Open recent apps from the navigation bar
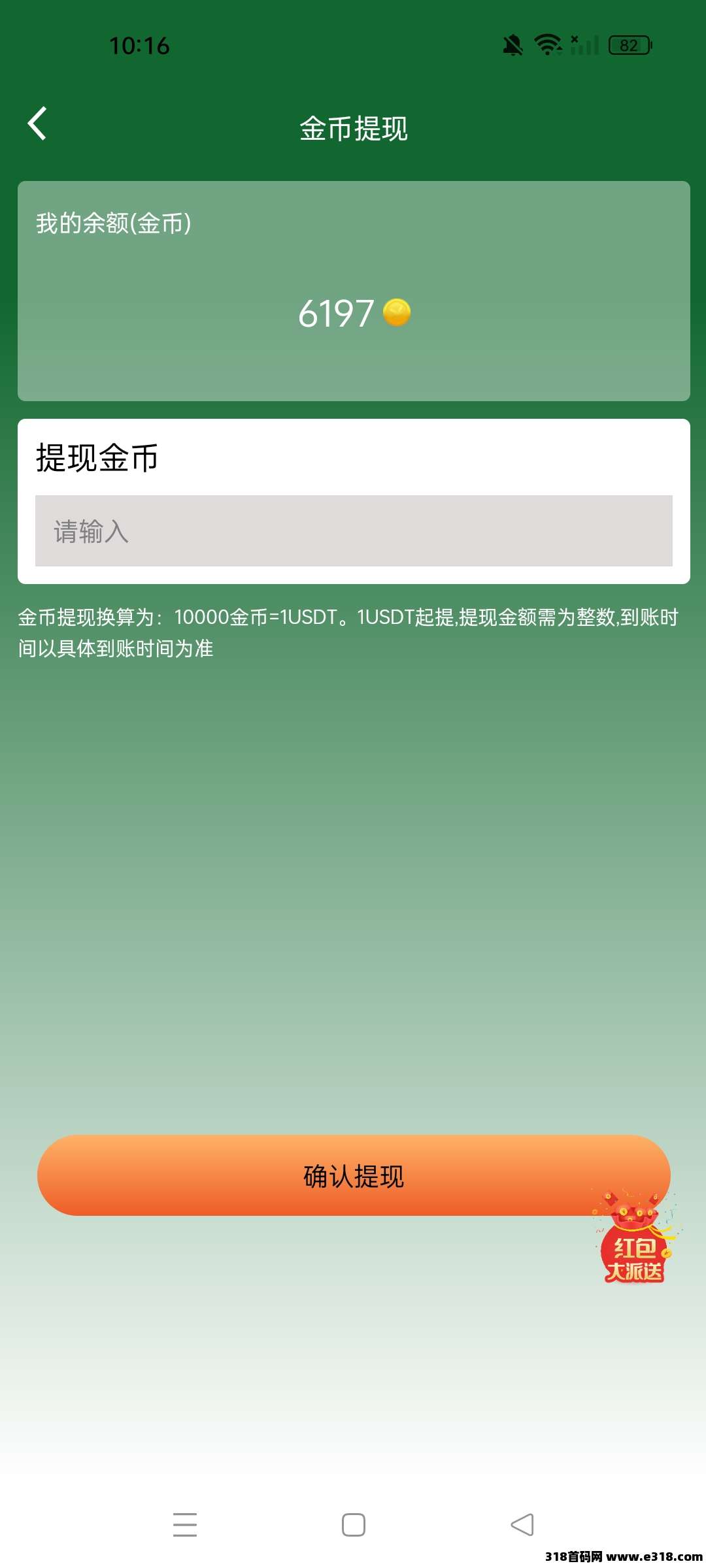This screenshot has width=706, height=1568. [x=185, y=1524]
